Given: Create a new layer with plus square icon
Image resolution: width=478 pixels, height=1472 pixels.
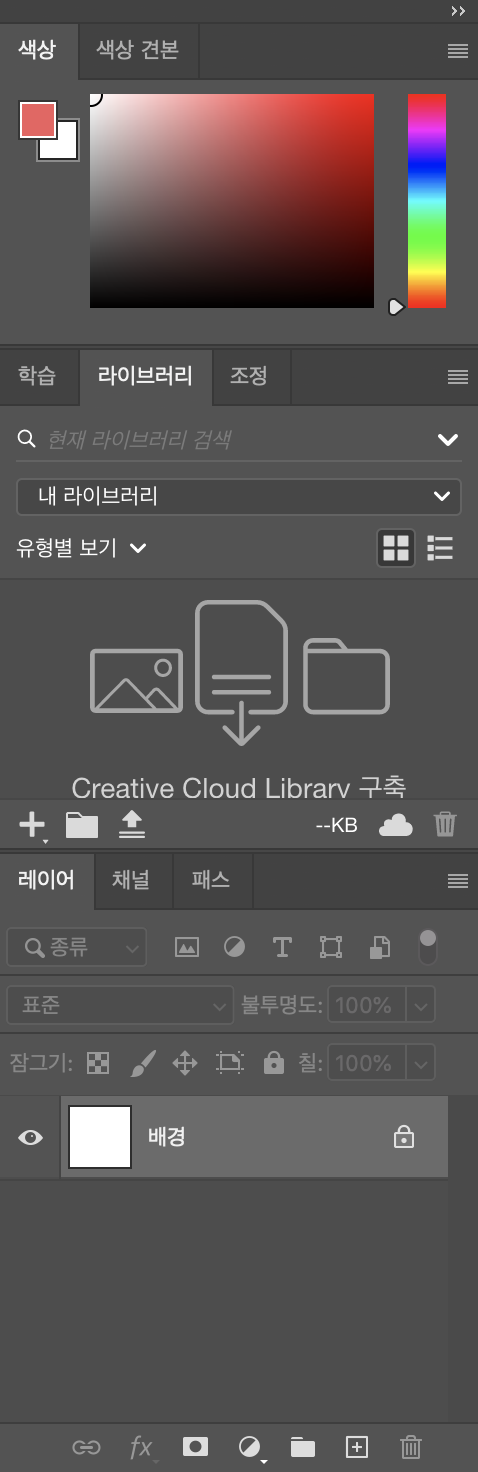Looking at the screenshot, I should click(x=357, y=1447).
